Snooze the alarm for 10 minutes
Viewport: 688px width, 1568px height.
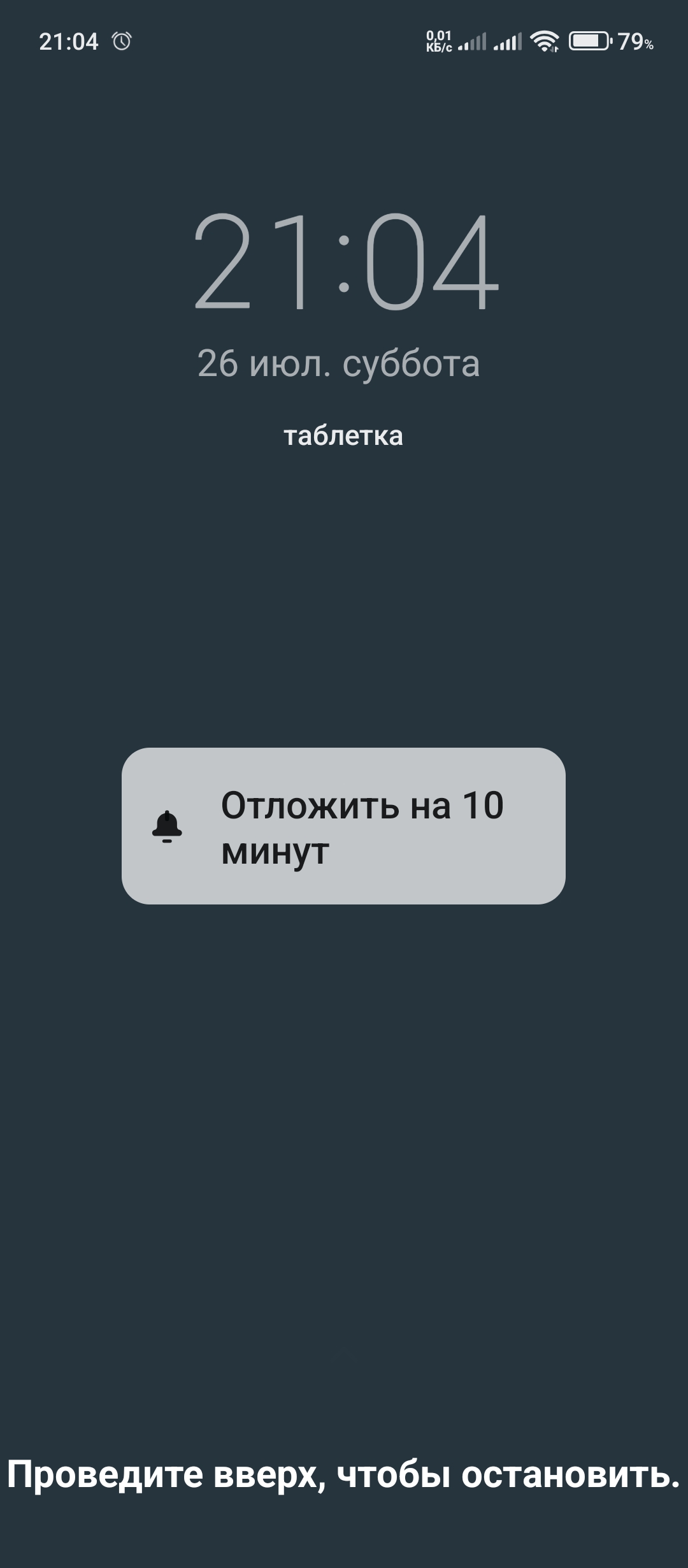pyautogui.click(x=343, y=826)
